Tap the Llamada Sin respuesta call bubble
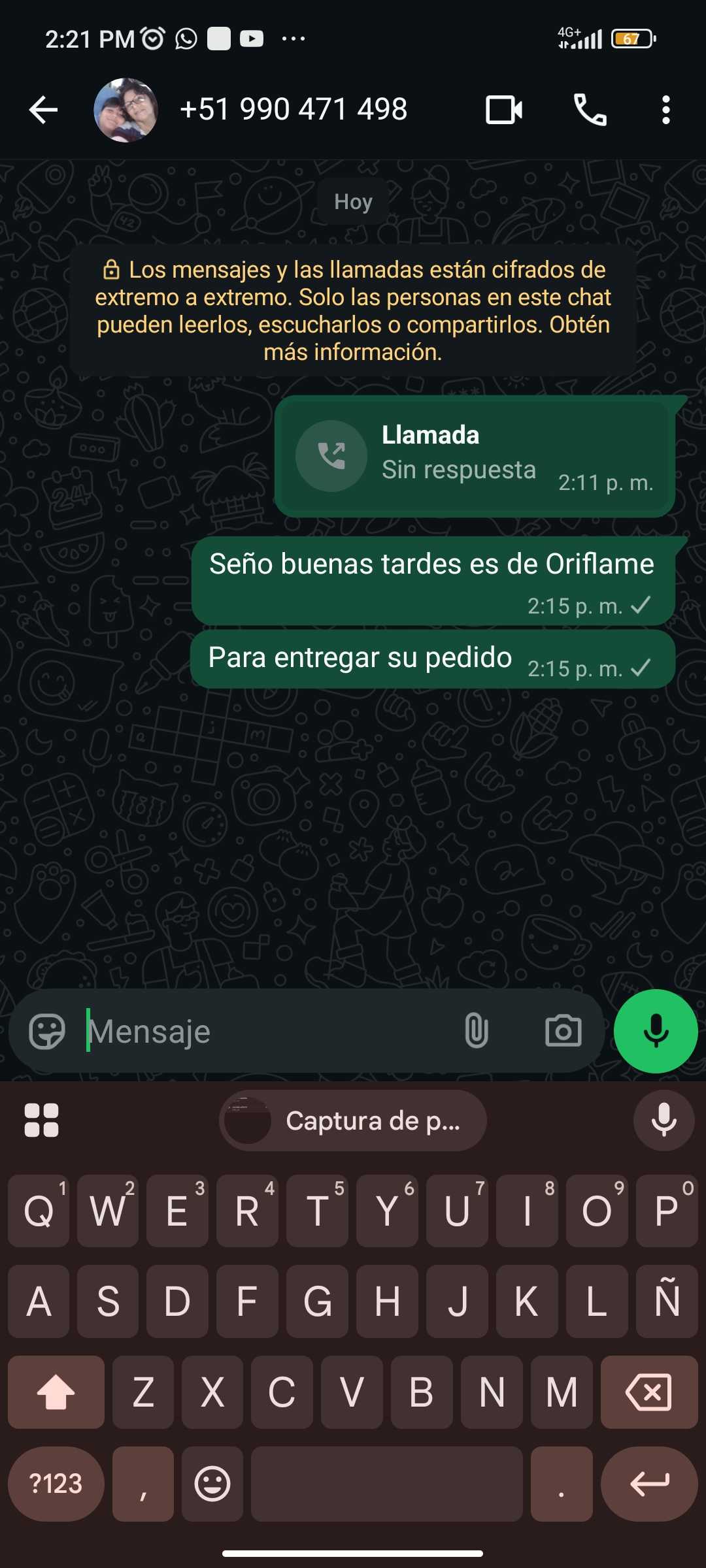 tap(475, 456)
